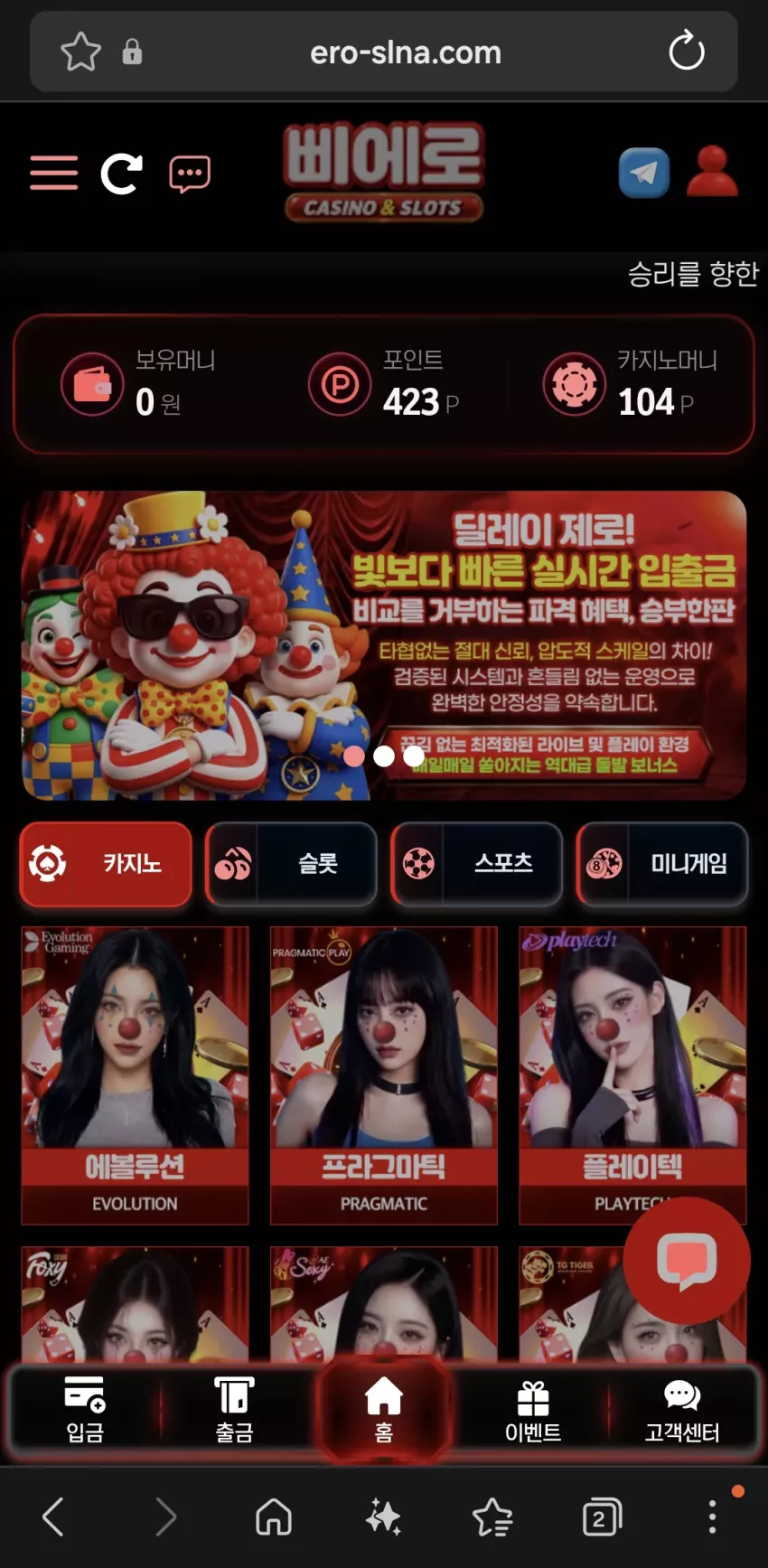
Task: Open the hamburger menu
Action: (x=53, y=173)
